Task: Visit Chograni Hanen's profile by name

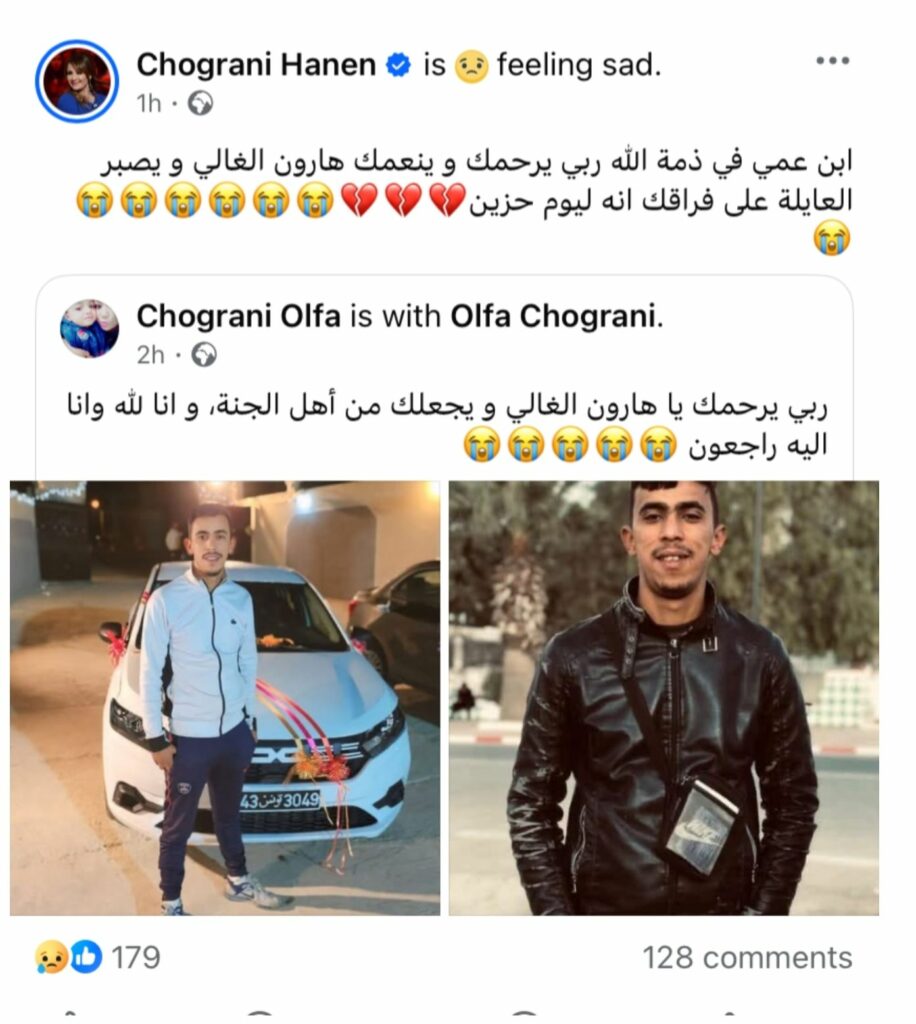Action: [x=256, y=65]
